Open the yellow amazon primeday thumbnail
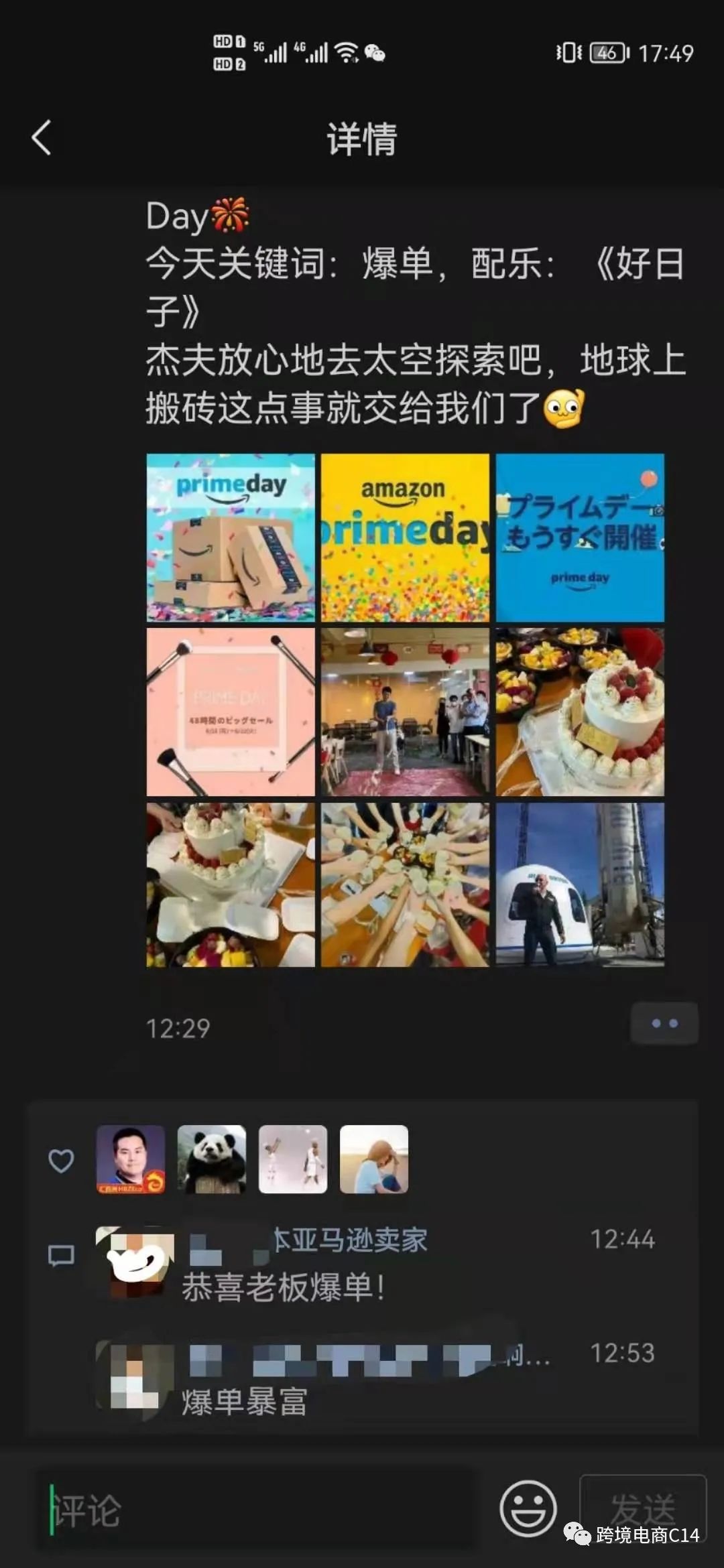This screenshot has height=1568, width=724. point(404,538)
